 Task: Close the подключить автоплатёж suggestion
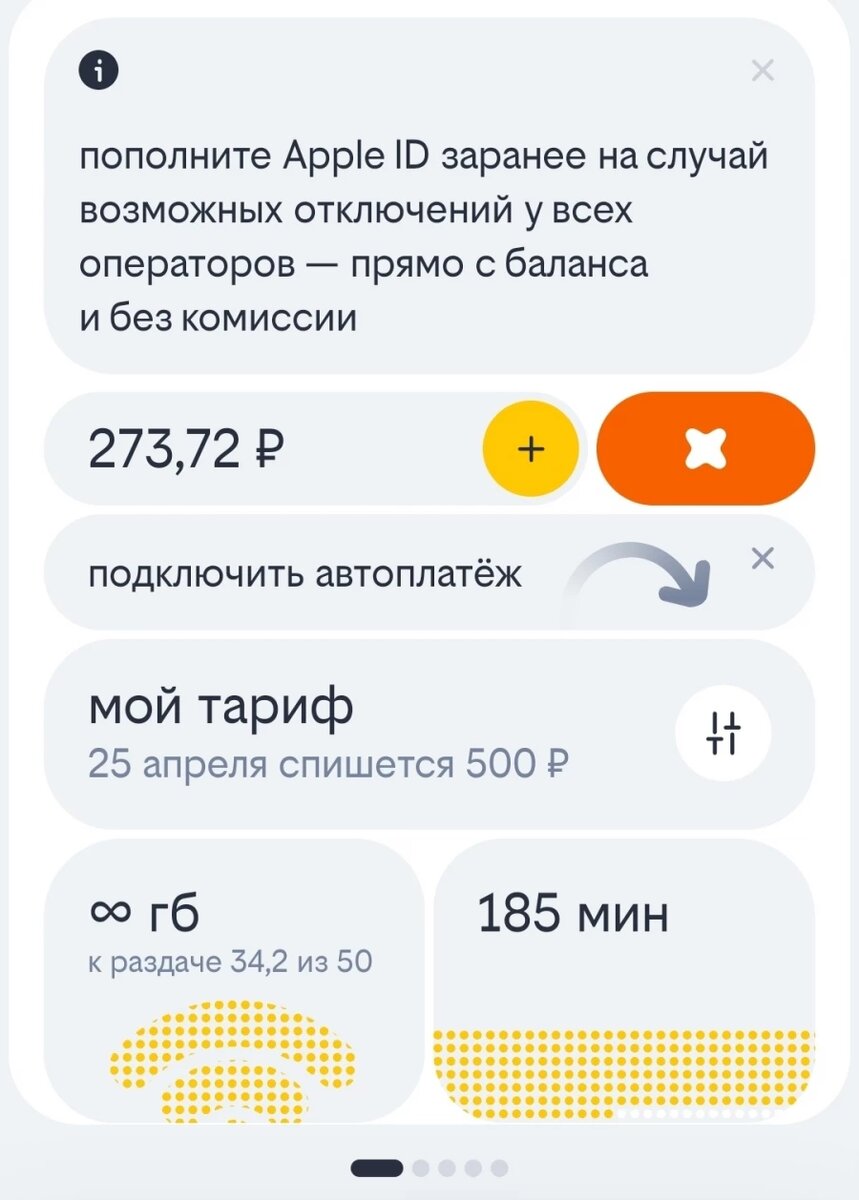(763, 558)
